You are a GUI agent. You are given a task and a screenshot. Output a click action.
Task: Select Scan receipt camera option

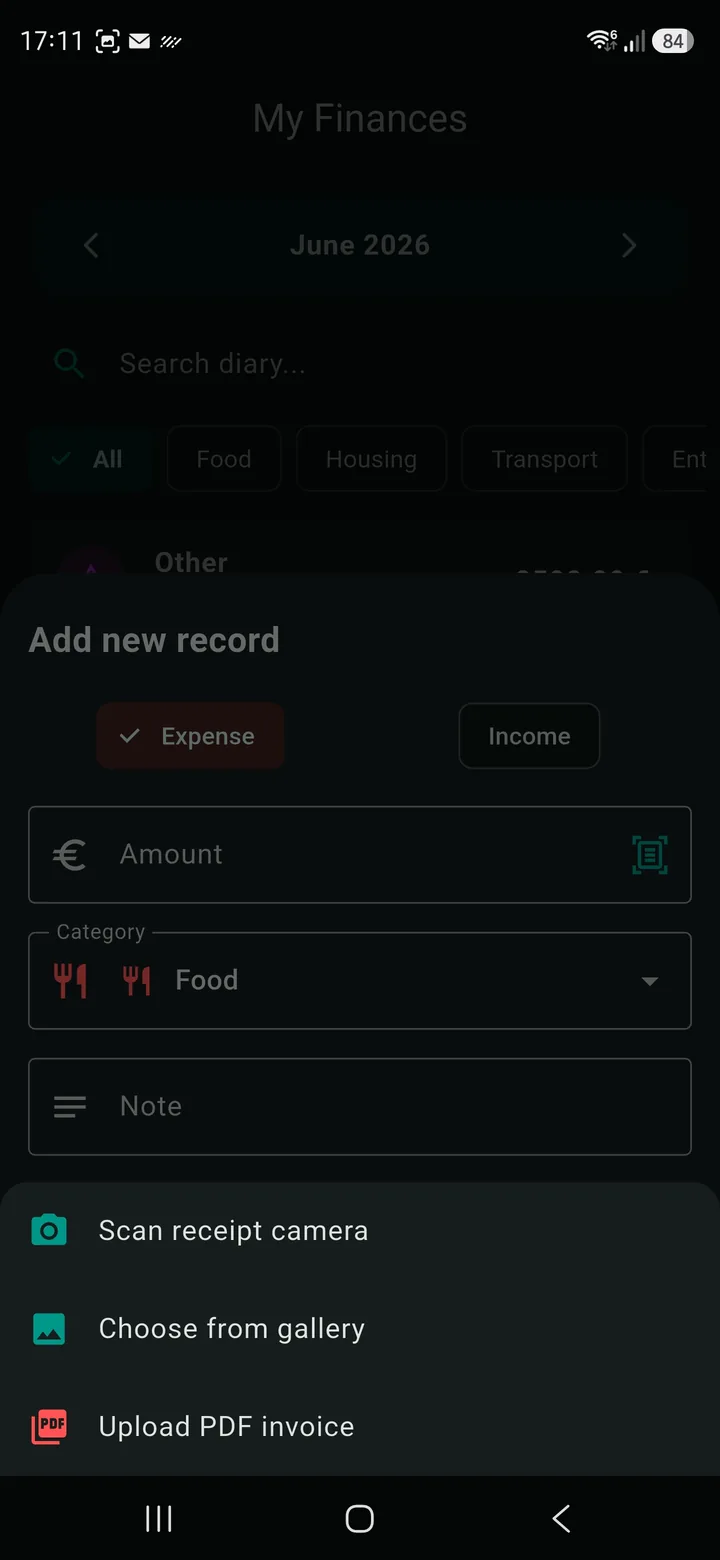click(x=360, y=1231)
